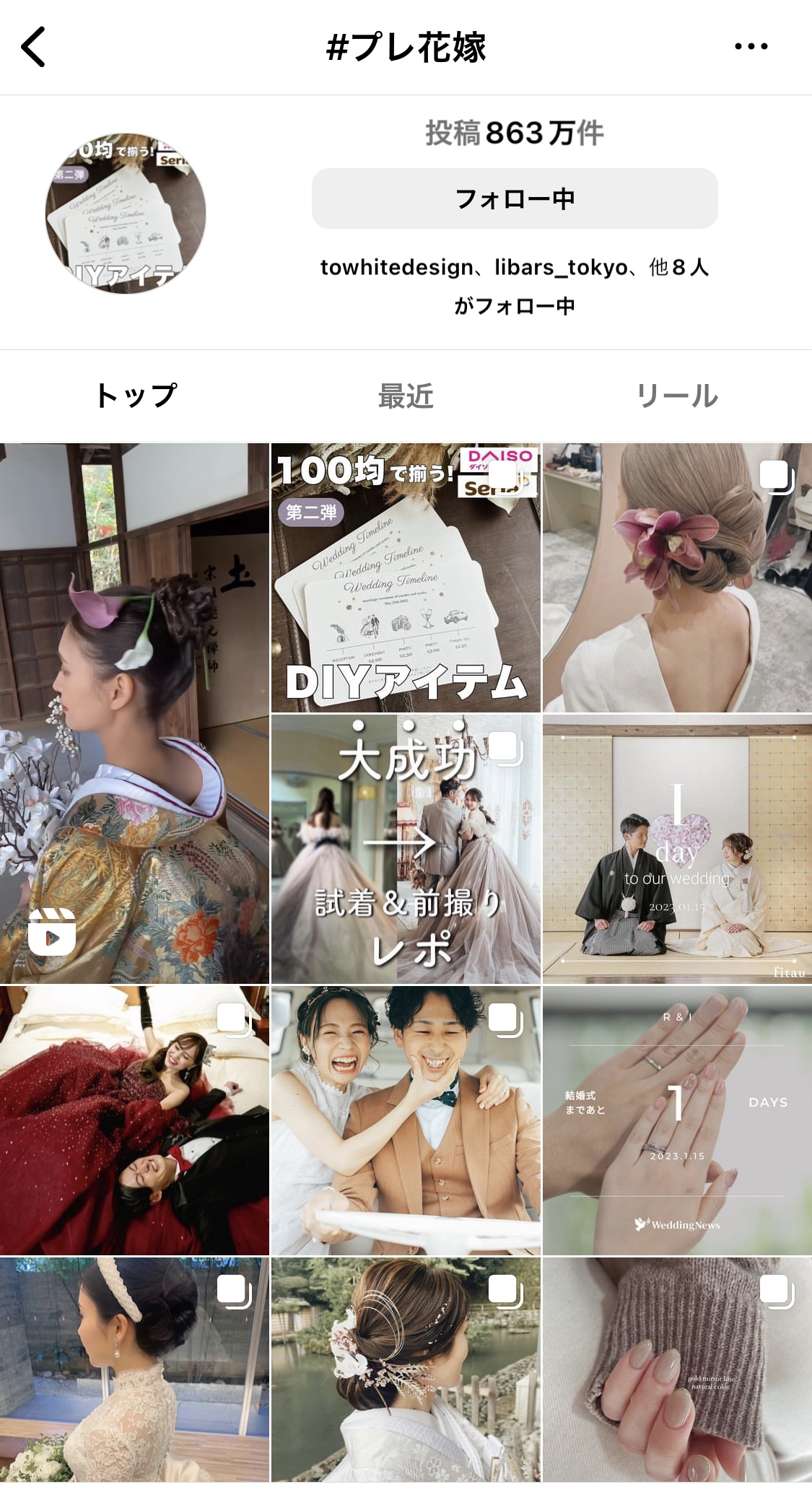Open the laughing couple in brown suit post
The height and width of the screenshot is (1487, 812).
406,1120
